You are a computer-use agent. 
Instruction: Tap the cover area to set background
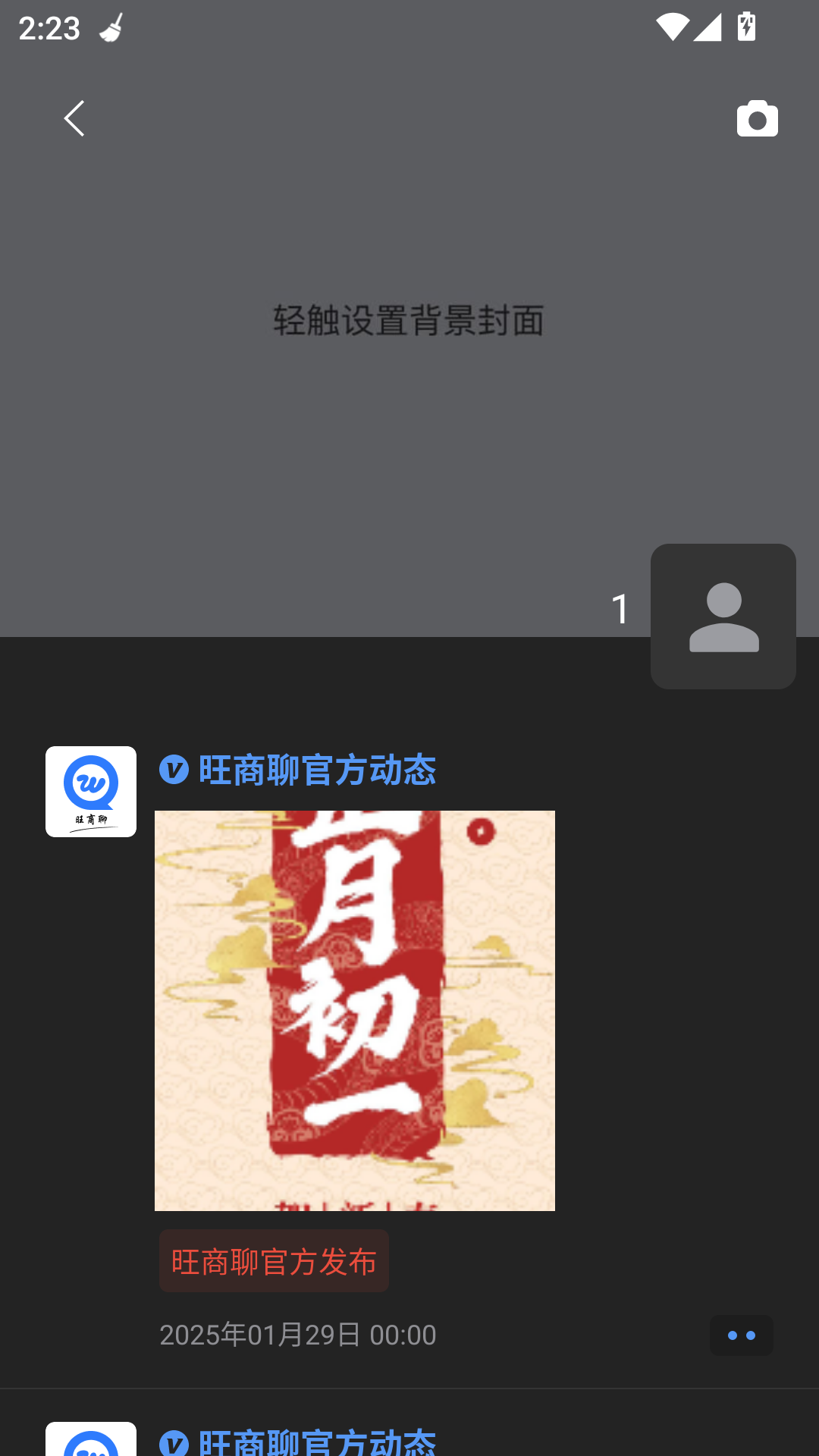coord(409,320)
